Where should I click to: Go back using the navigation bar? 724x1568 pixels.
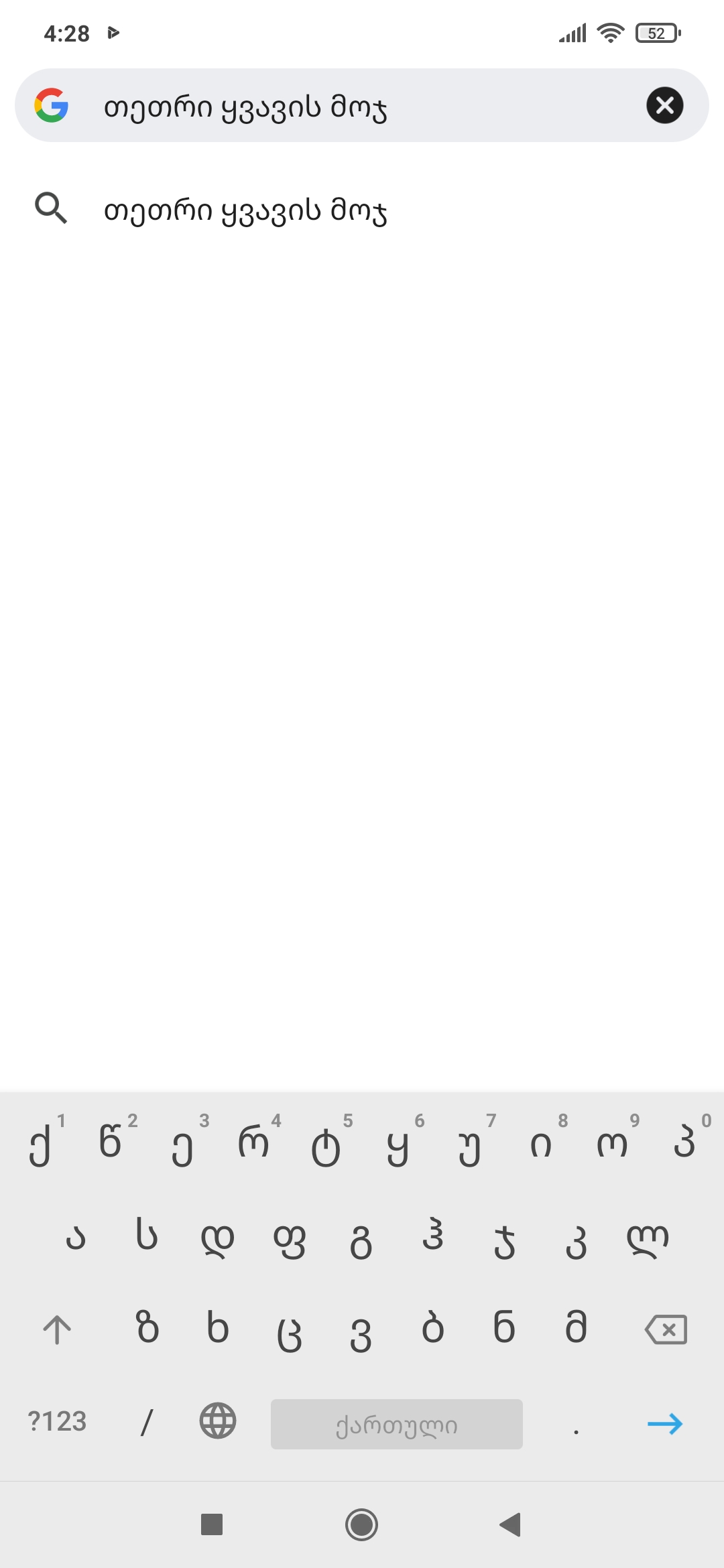tap(510, 1524)
